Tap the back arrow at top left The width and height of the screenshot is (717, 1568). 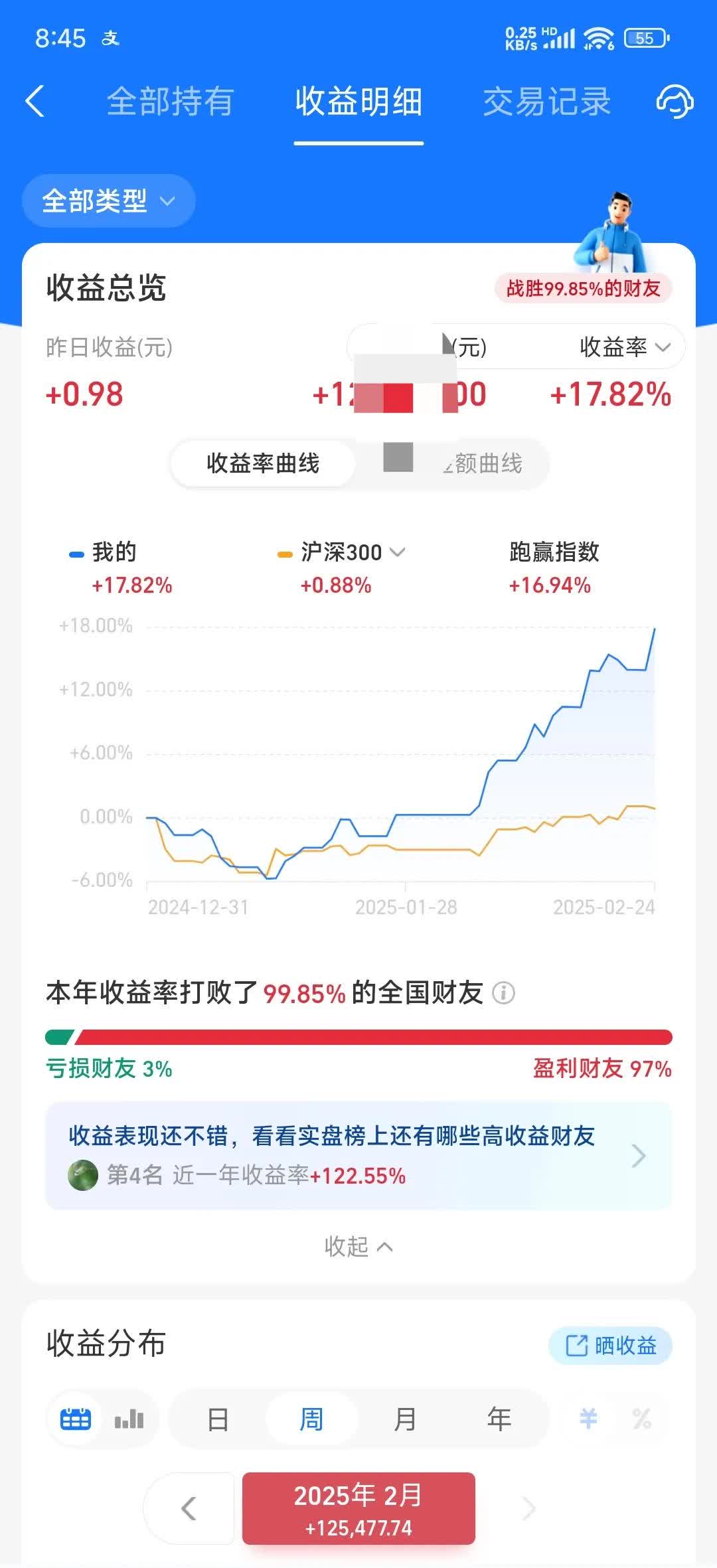[35, 101]
